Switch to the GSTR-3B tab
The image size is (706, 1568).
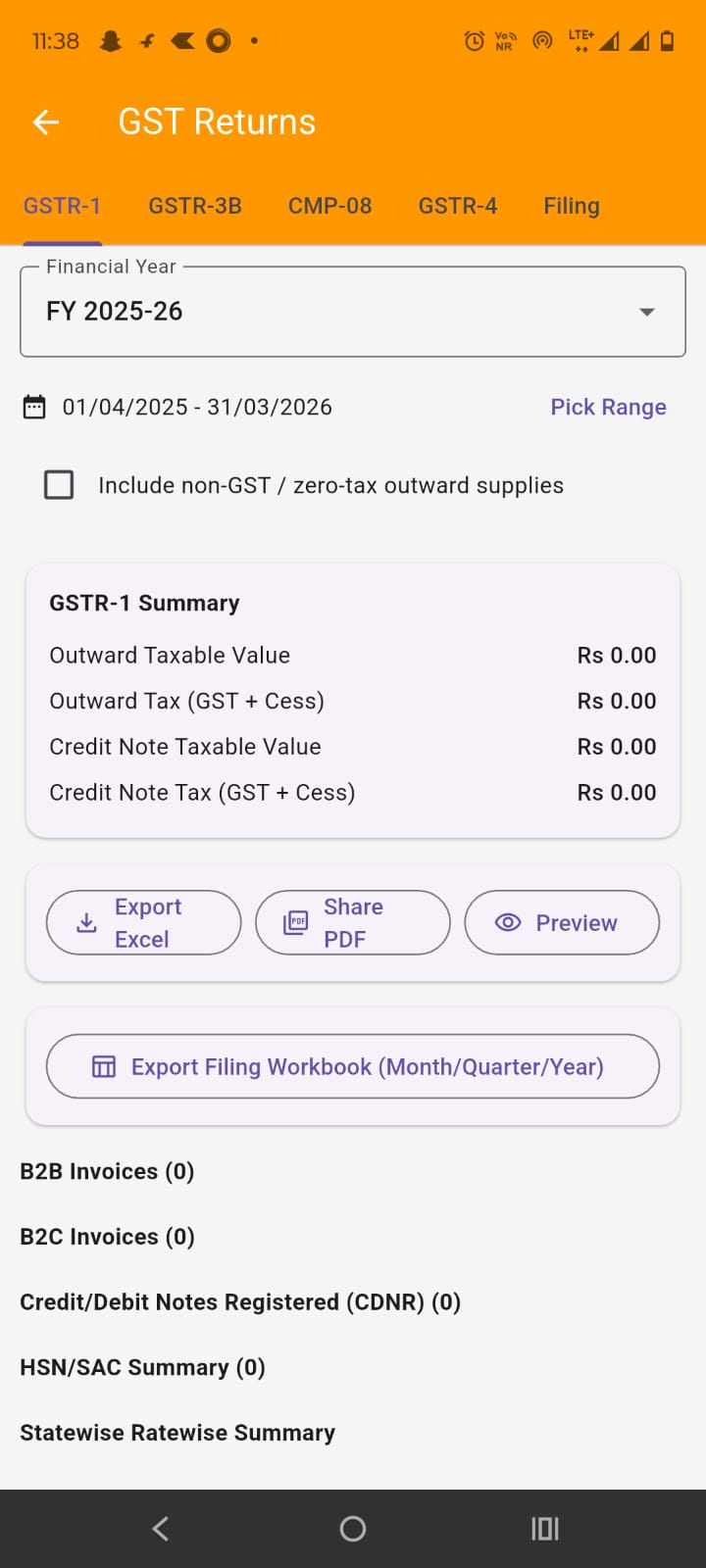195,206
